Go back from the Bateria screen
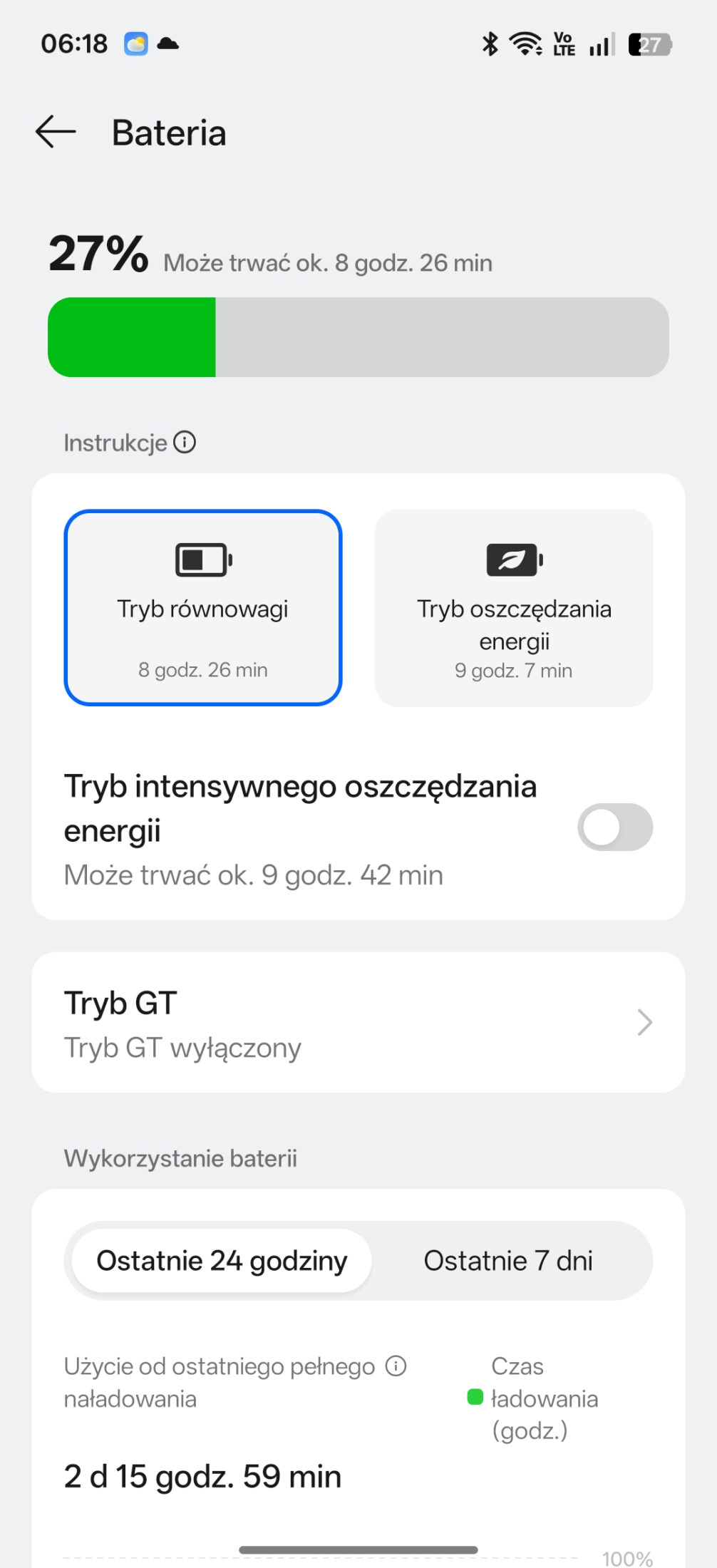Viewport: 717px width, 1568px height. point(56,133)
